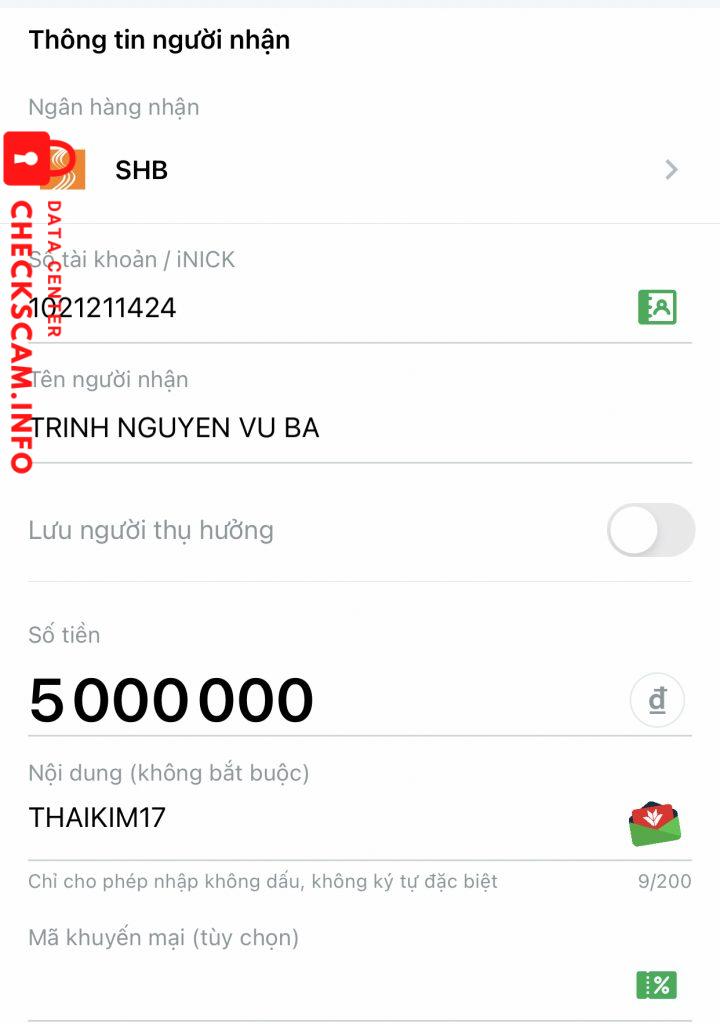This screenshot has height=1024, width=720.
Task: Edit the amount field showing 5 000 000
Action: (300, 700)
